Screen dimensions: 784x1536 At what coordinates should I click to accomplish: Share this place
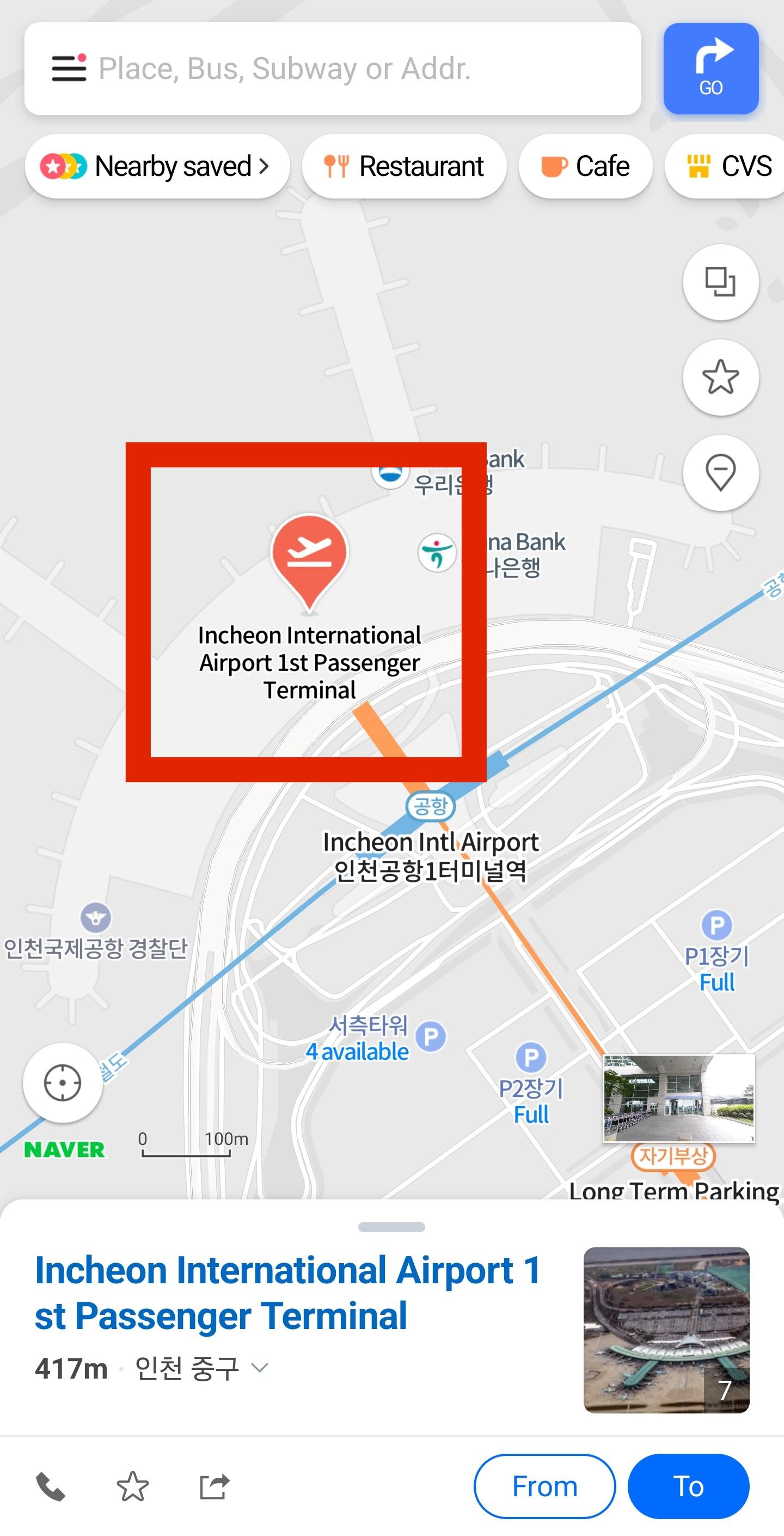tap(214, 1486)
